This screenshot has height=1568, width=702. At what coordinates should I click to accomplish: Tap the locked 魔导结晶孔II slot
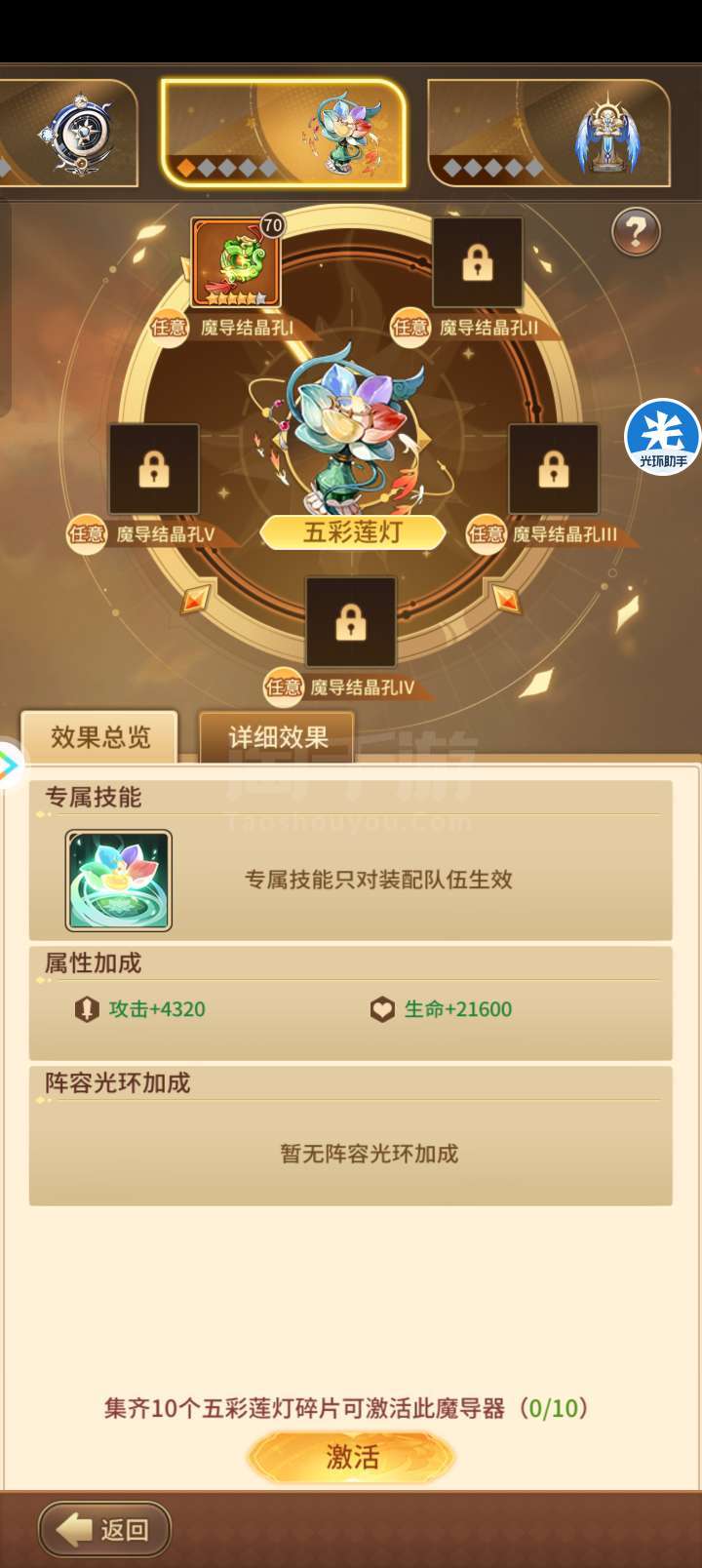[477, 263]
